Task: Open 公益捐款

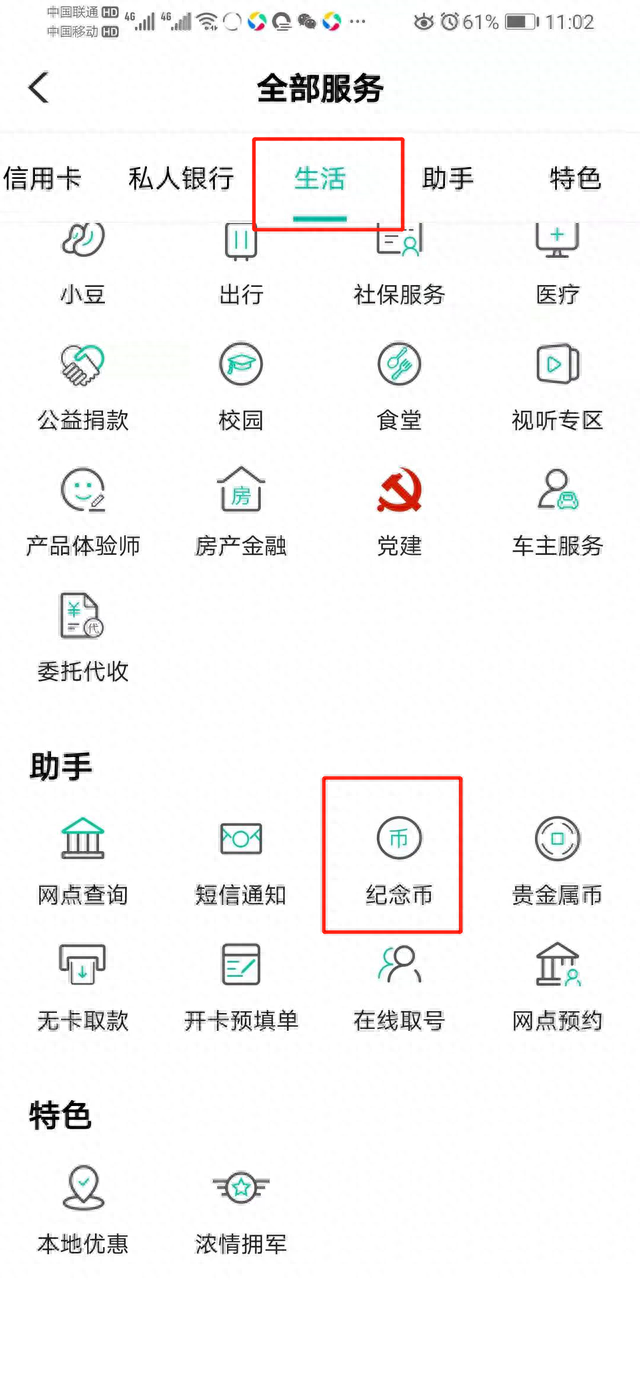Action: point(83,386)
